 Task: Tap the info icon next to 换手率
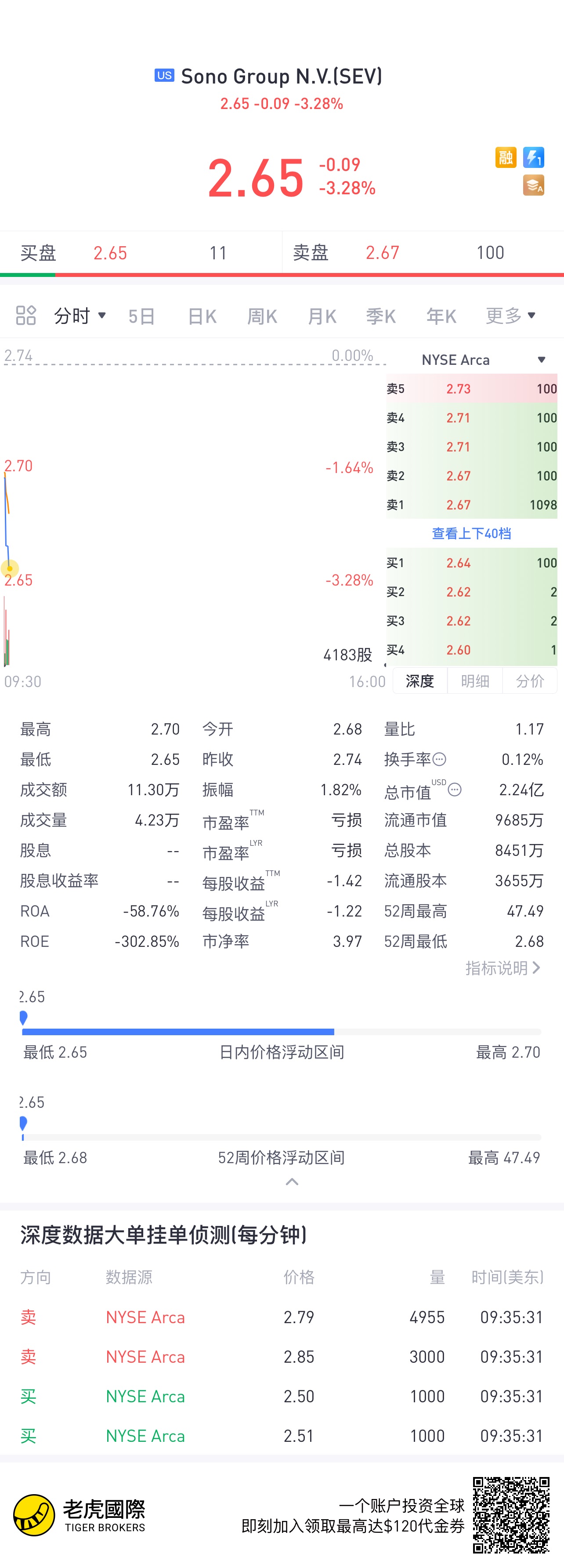(x=439, y=759)
